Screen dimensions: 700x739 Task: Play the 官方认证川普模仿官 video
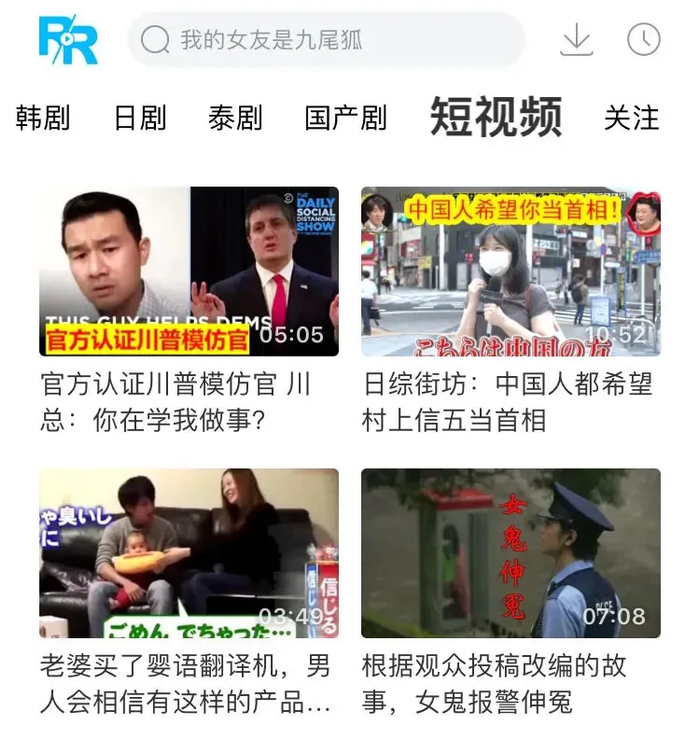click(189, 271)
